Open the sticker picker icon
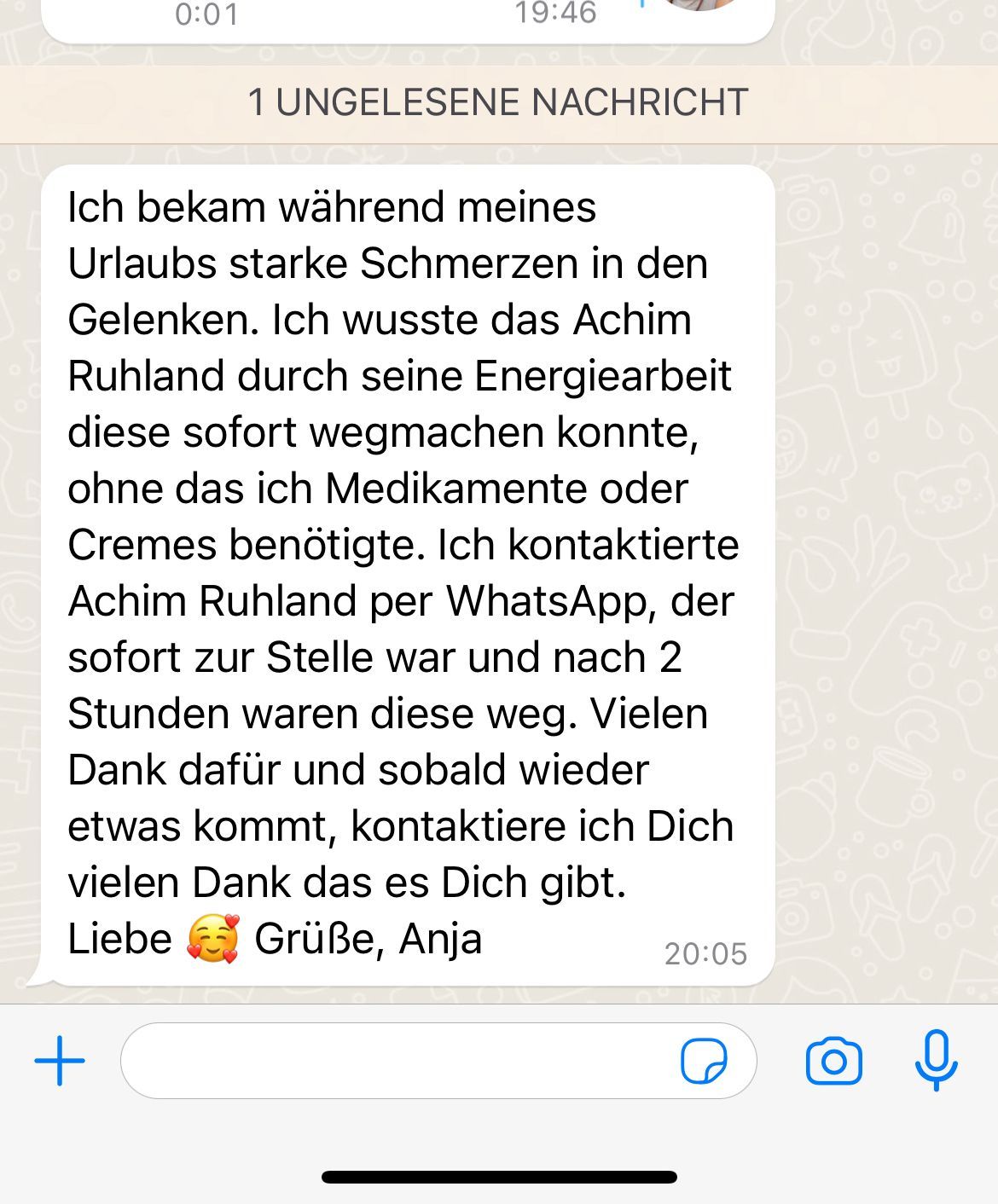The image size is (998, 1204). coord(704,1062)
